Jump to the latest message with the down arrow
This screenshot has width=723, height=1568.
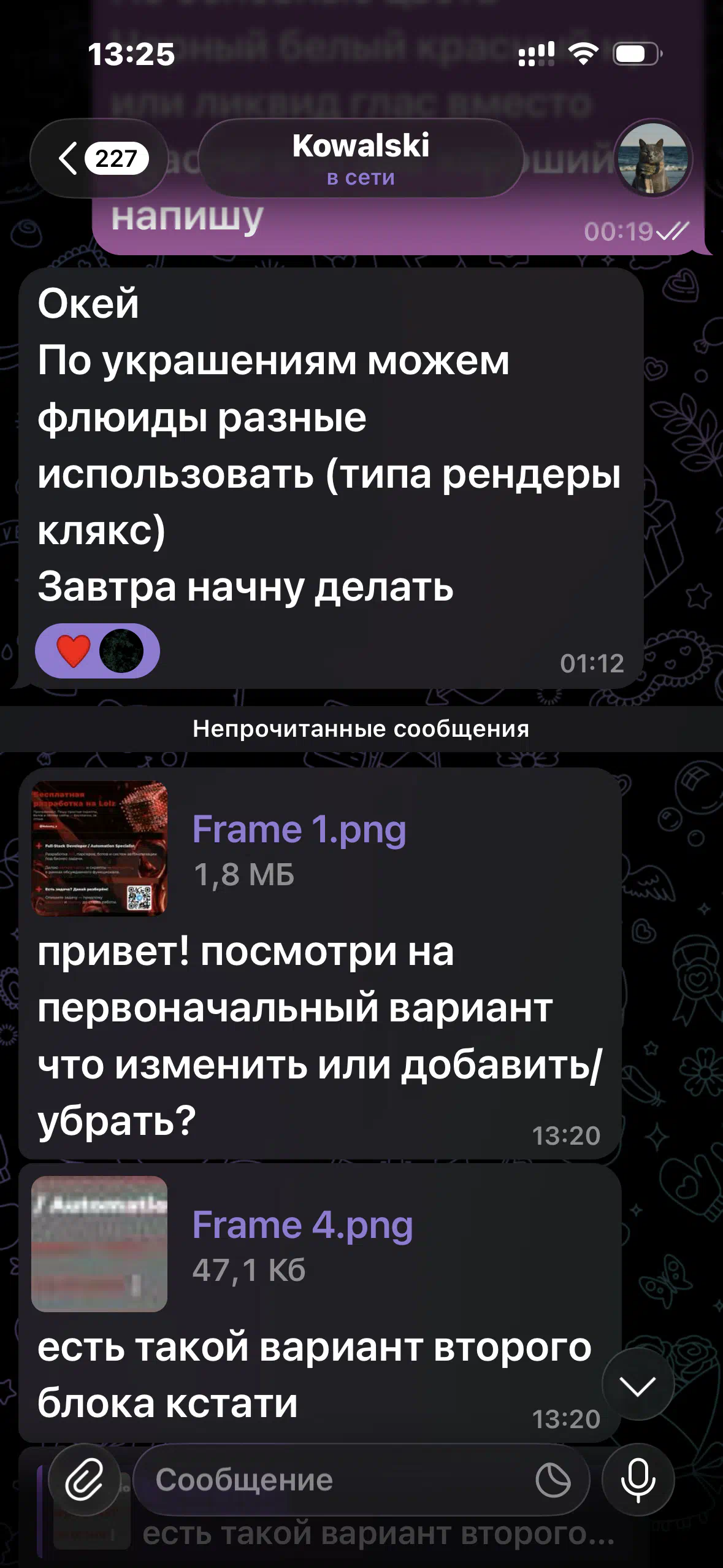point(638,1385)
